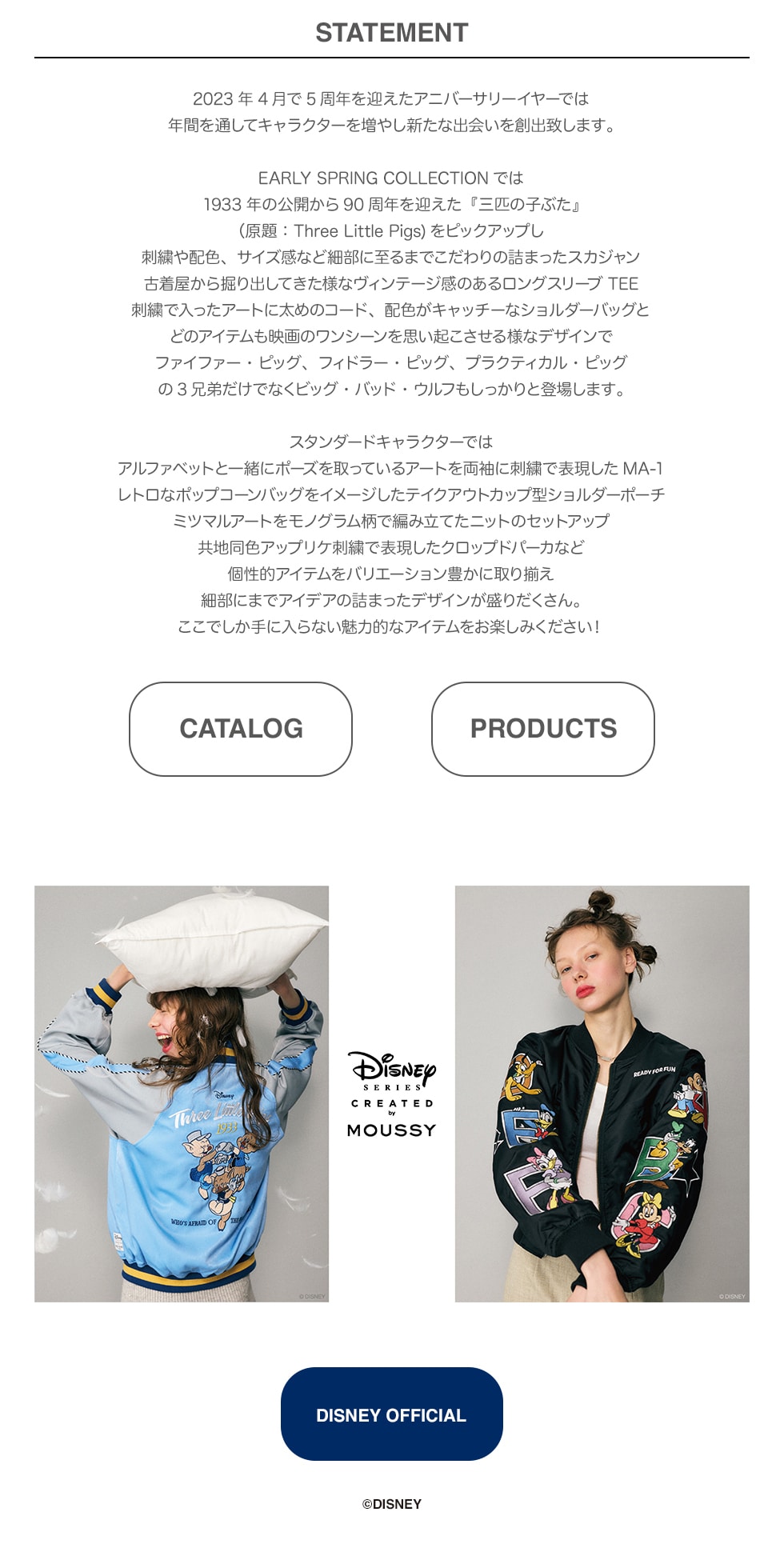The width and height of the screenshot is (784, 1560).
Task: Open the CATALOG button
Action: coord(241,729)
